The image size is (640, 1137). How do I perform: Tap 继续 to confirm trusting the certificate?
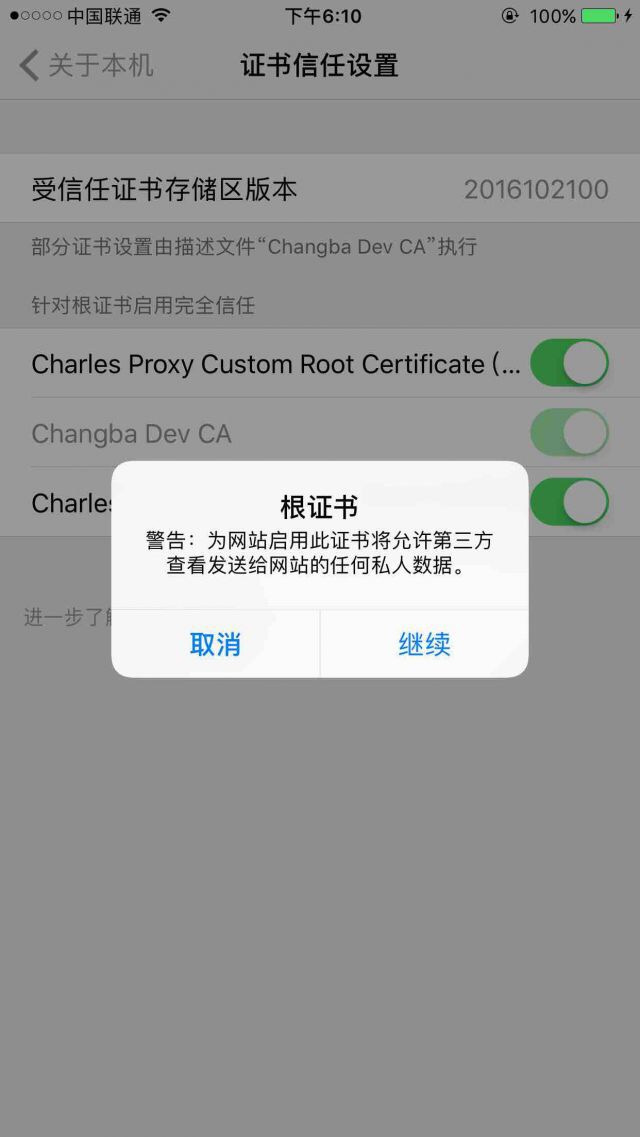pyautogui.click(x=424, y=644)
